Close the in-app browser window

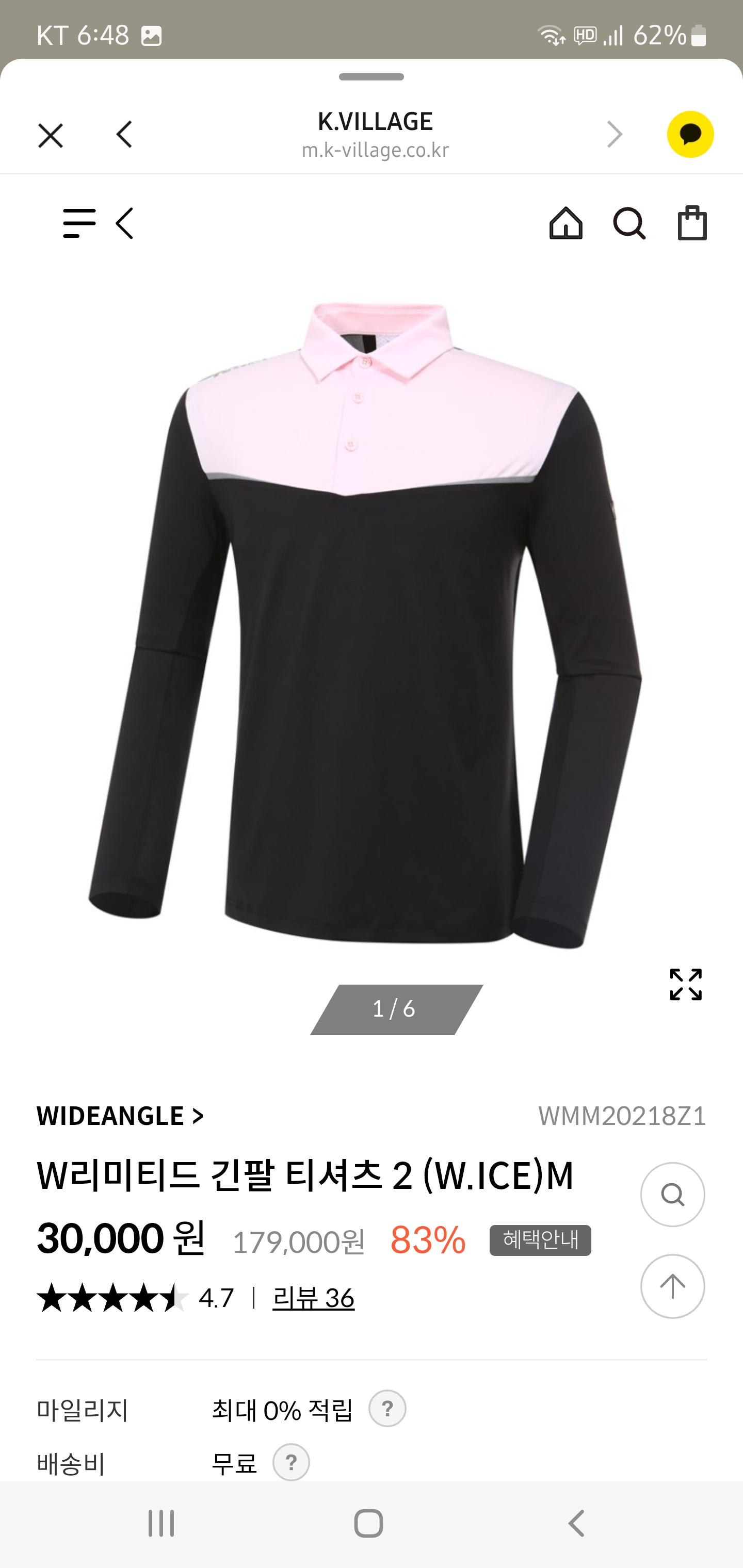point(51,135)
